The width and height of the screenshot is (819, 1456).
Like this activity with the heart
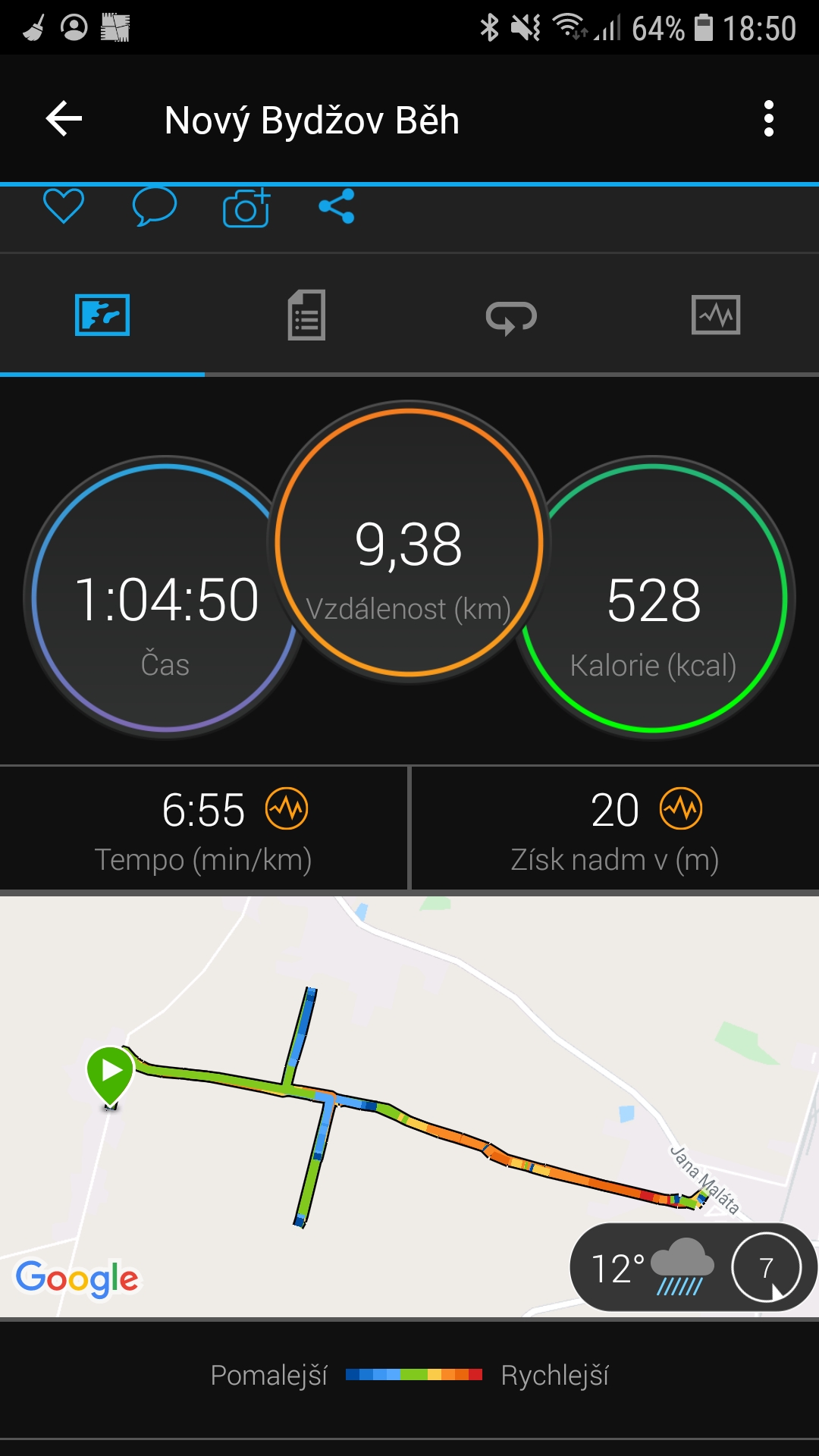coord(64,206)
